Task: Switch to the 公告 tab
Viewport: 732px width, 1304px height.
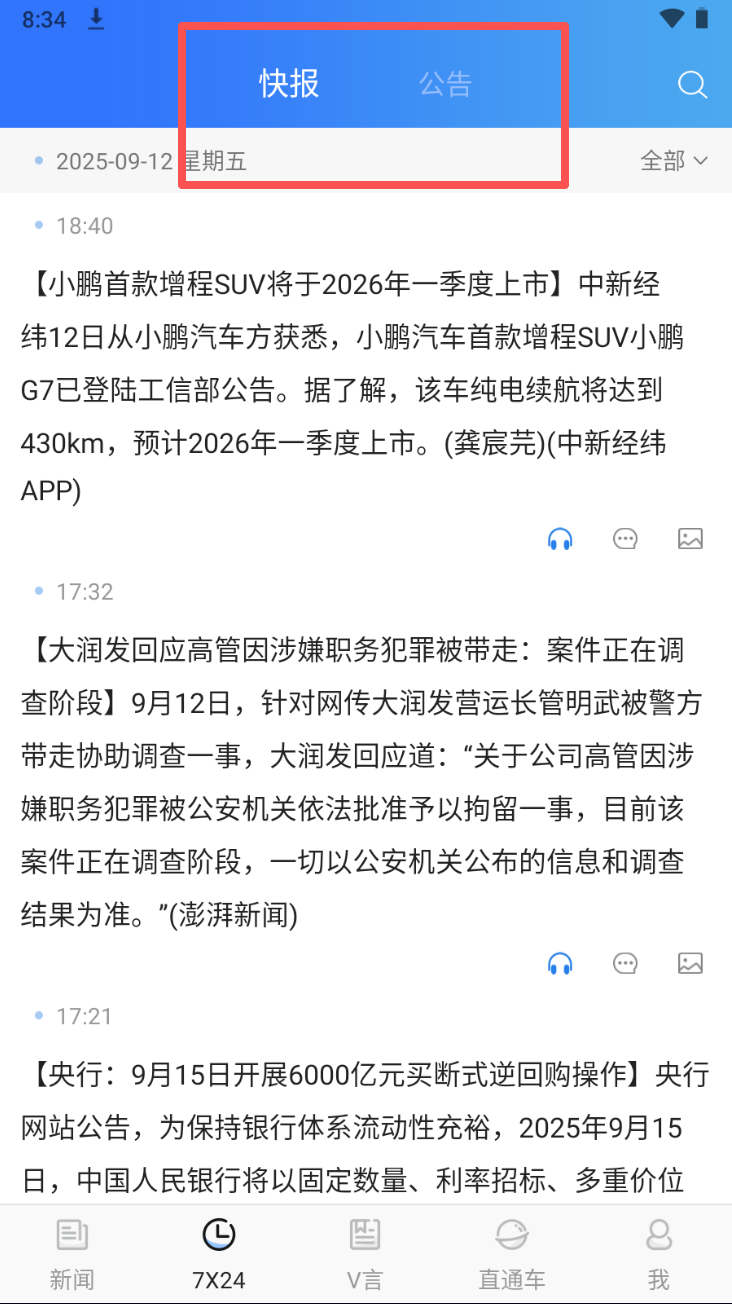Action: tap(445, 84)
